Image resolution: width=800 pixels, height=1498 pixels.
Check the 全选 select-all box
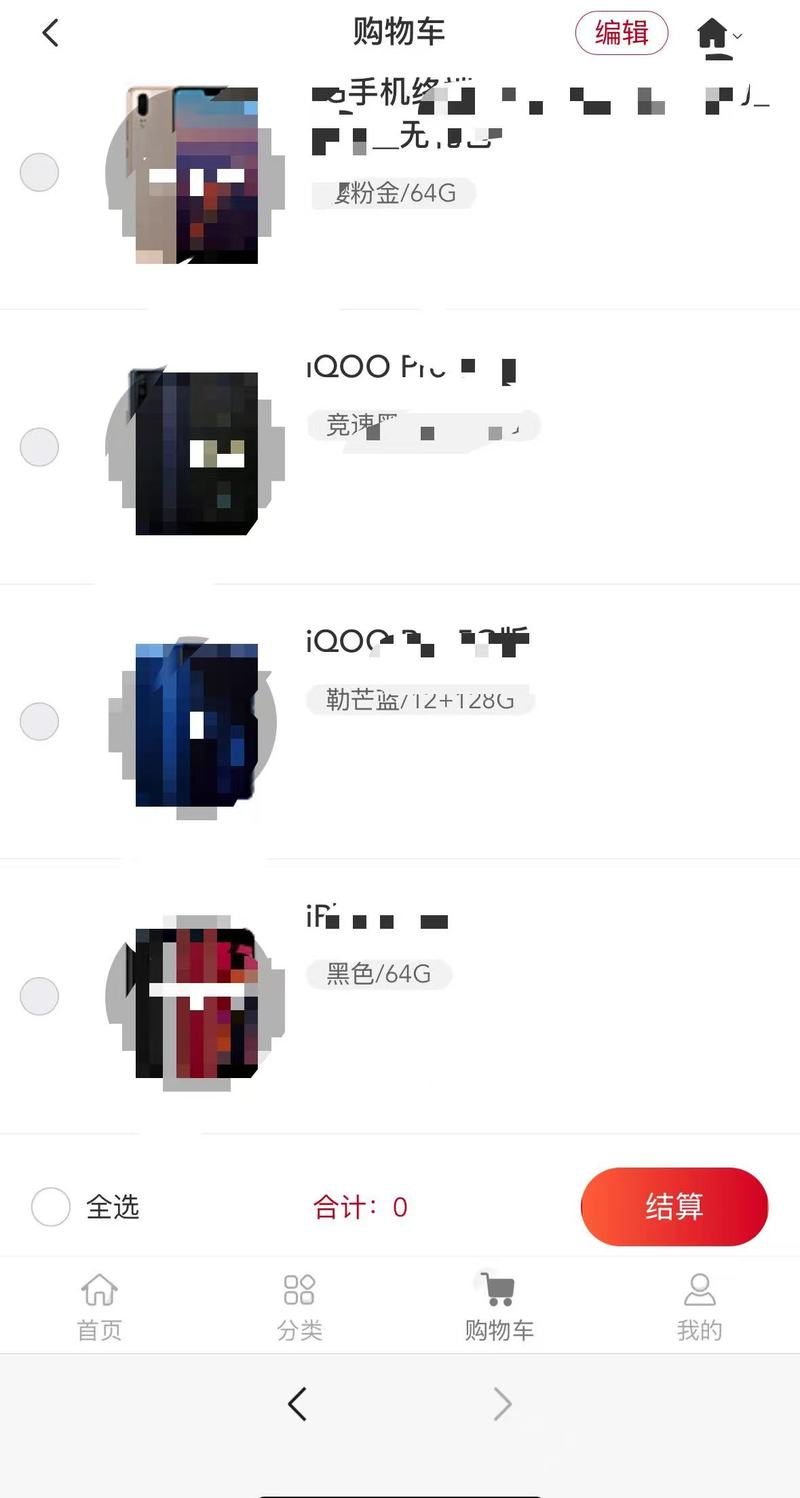point(51,1207)
